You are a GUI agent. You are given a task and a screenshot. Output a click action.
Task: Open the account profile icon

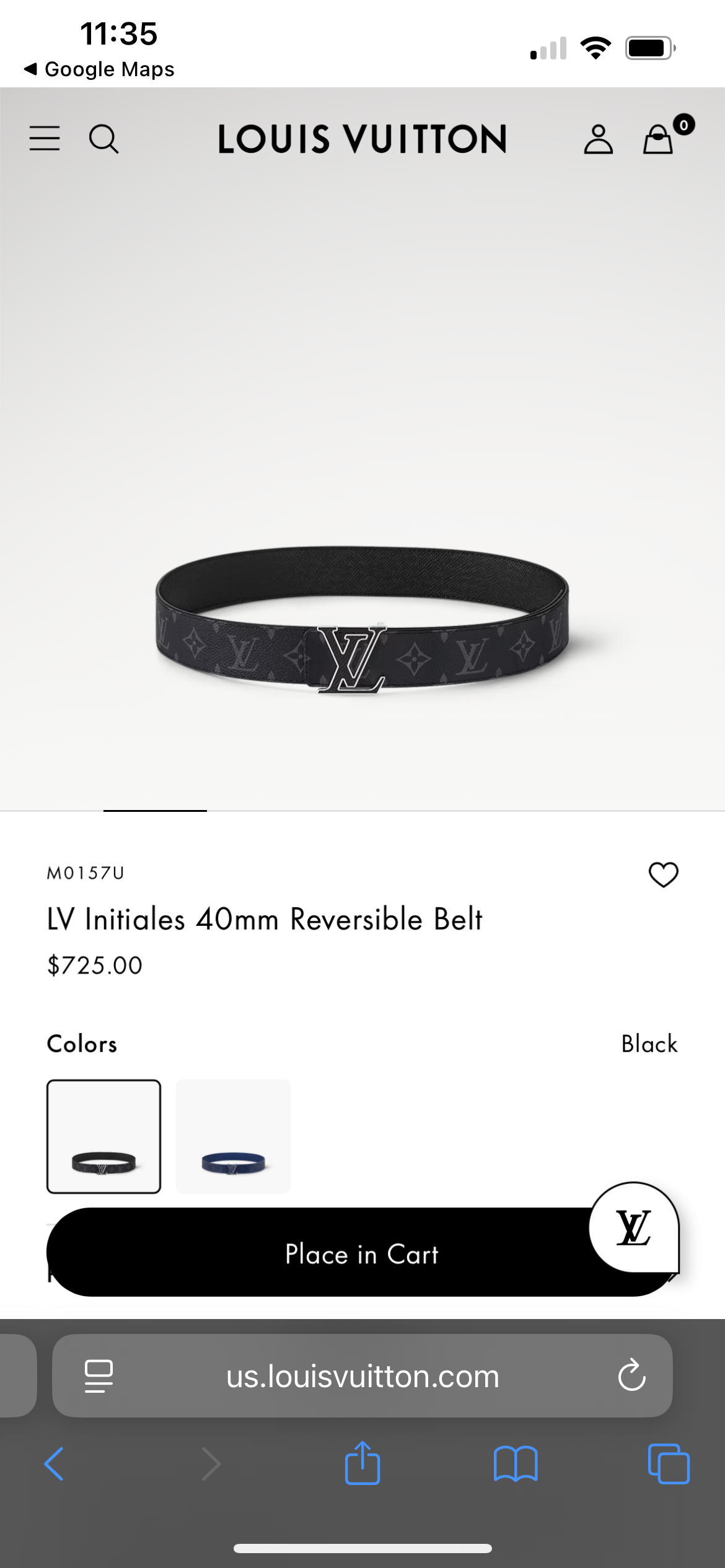(599, 140)
